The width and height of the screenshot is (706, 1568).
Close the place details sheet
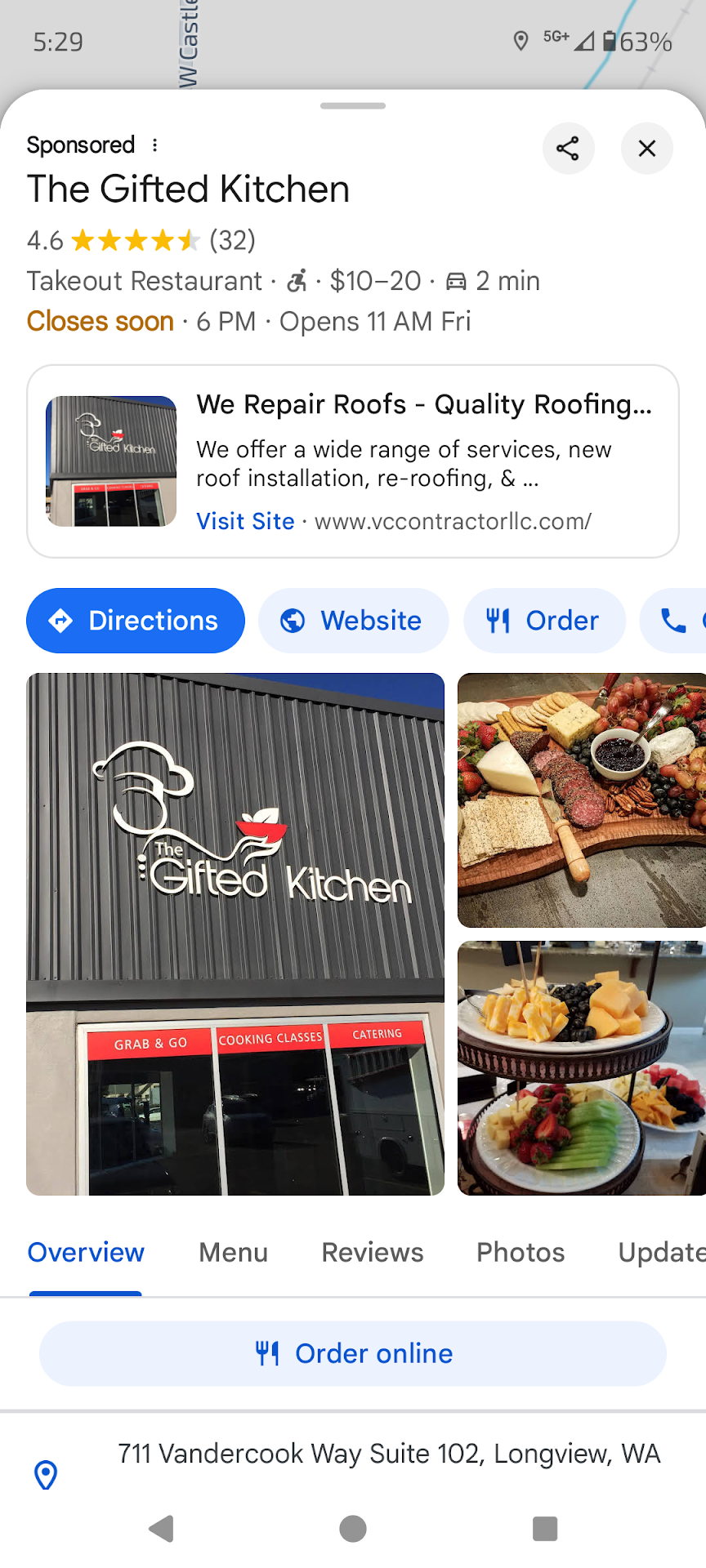(x=646, y=149)
